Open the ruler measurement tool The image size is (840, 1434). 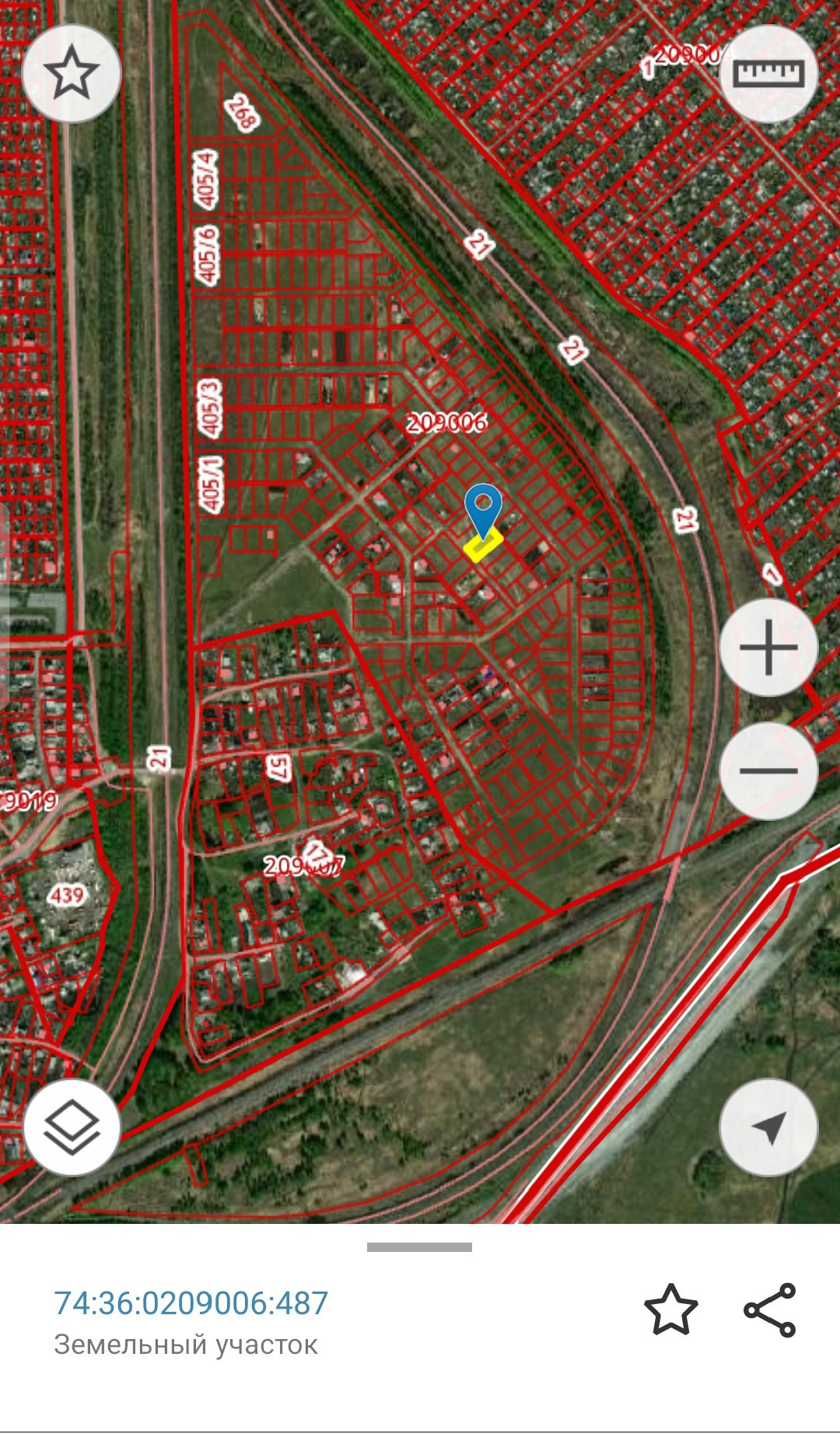click(x=768, y=73)
